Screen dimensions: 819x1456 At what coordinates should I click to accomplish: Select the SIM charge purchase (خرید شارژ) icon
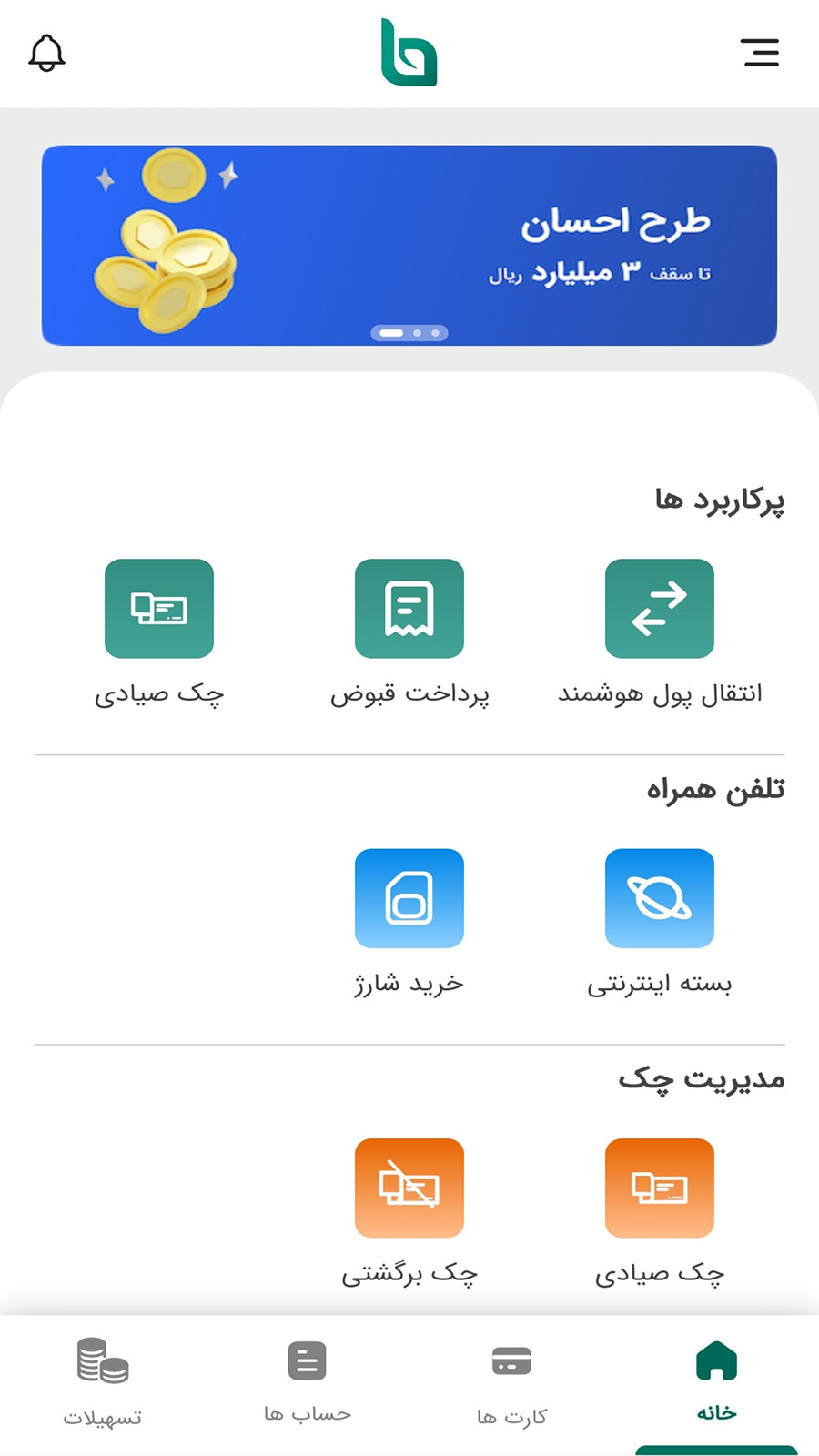pos(409,898)
